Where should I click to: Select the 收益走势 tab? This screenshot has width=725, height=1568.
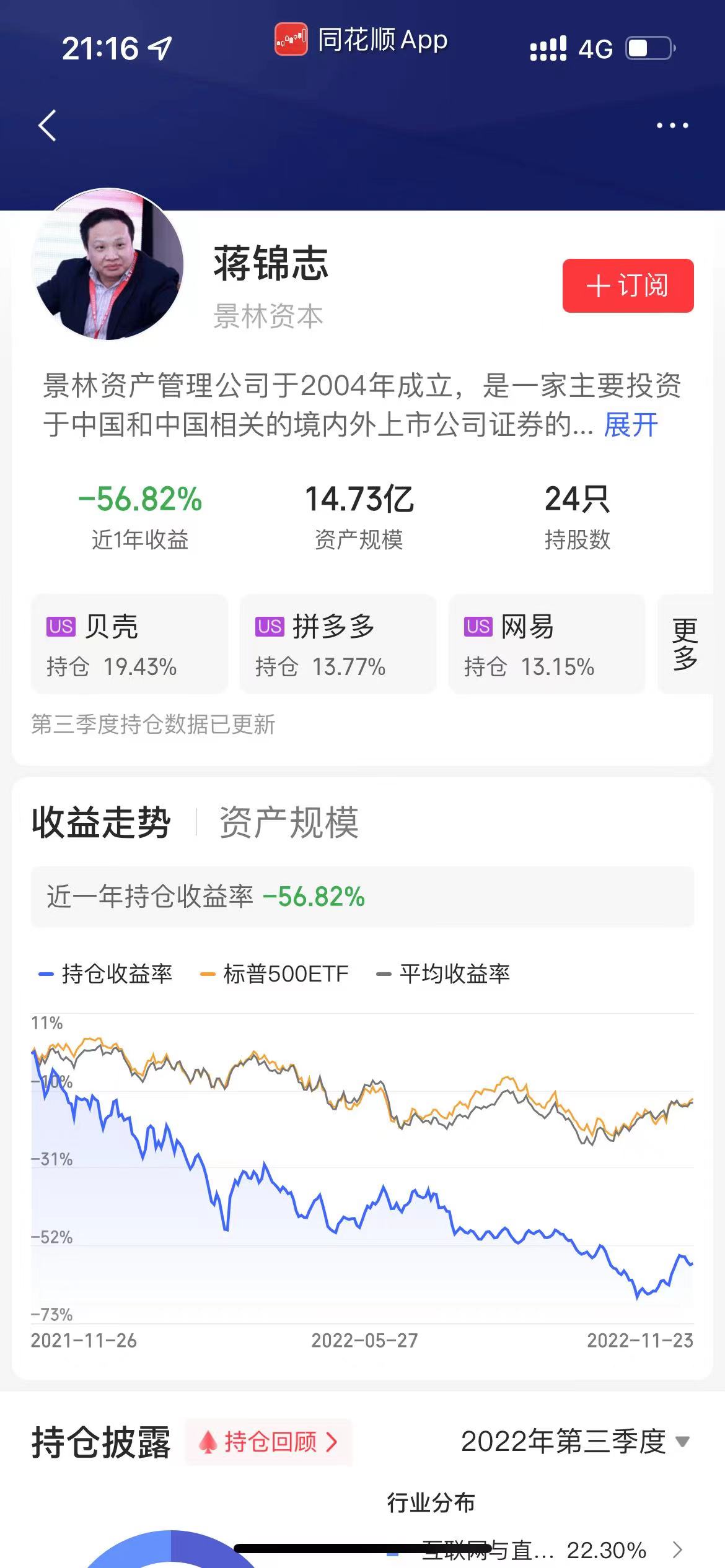point(101,822)
